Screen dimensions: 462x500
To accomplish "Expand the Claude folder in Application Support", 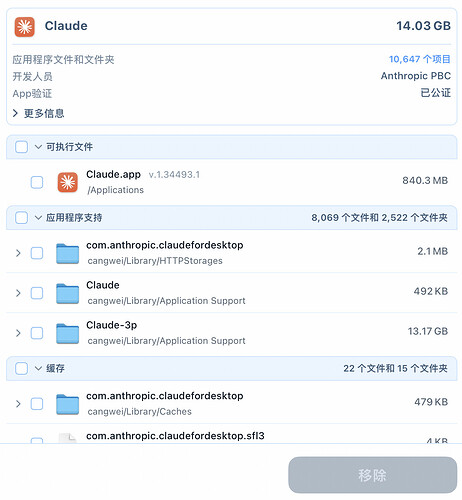I will coord(18,293).
